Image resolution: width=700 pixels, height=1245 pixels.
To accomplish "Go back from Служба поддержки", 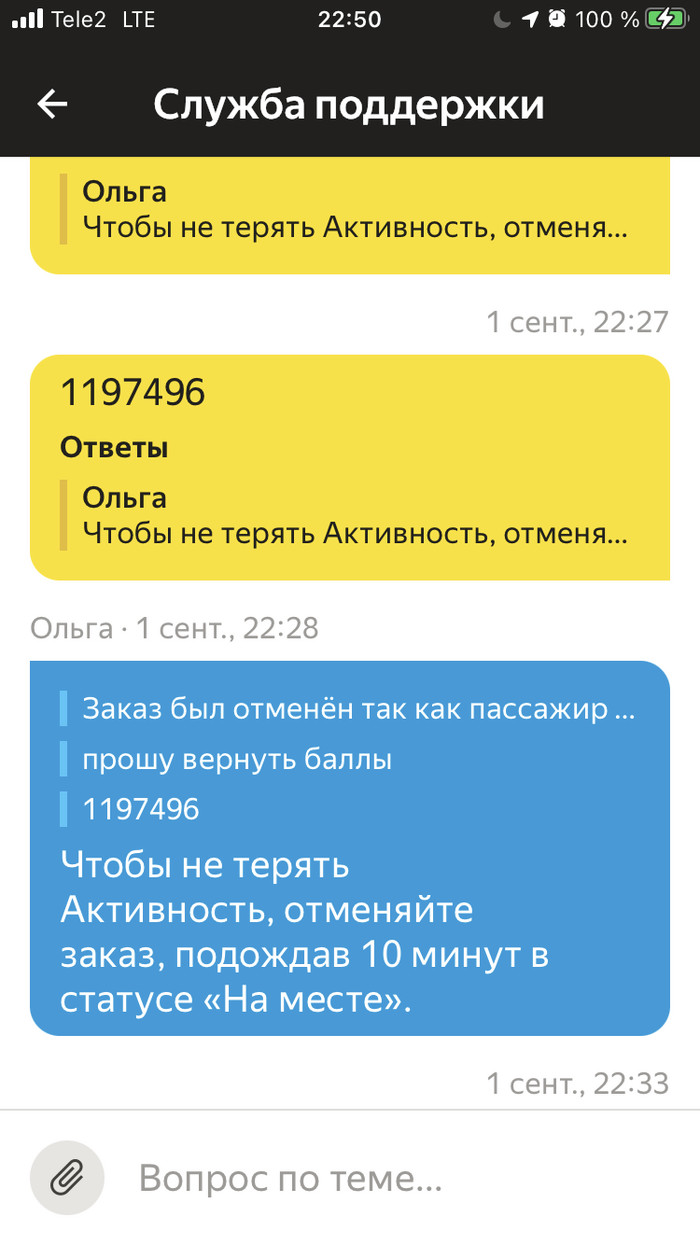I will [x=52, y=104].
